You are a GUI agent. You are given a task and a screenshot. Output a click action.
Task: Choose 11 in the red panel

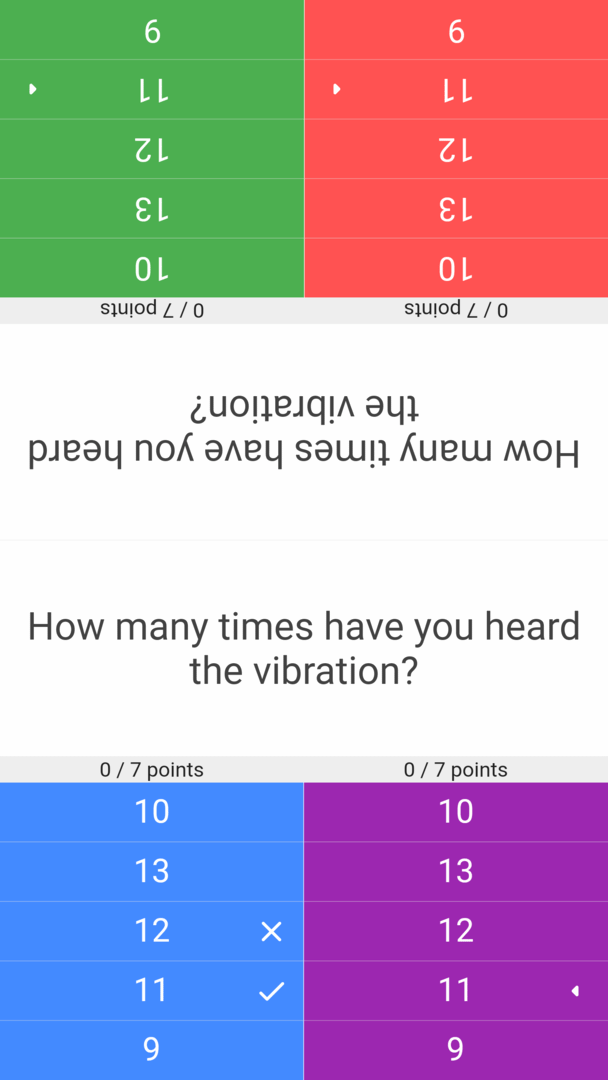click(456, 90)
